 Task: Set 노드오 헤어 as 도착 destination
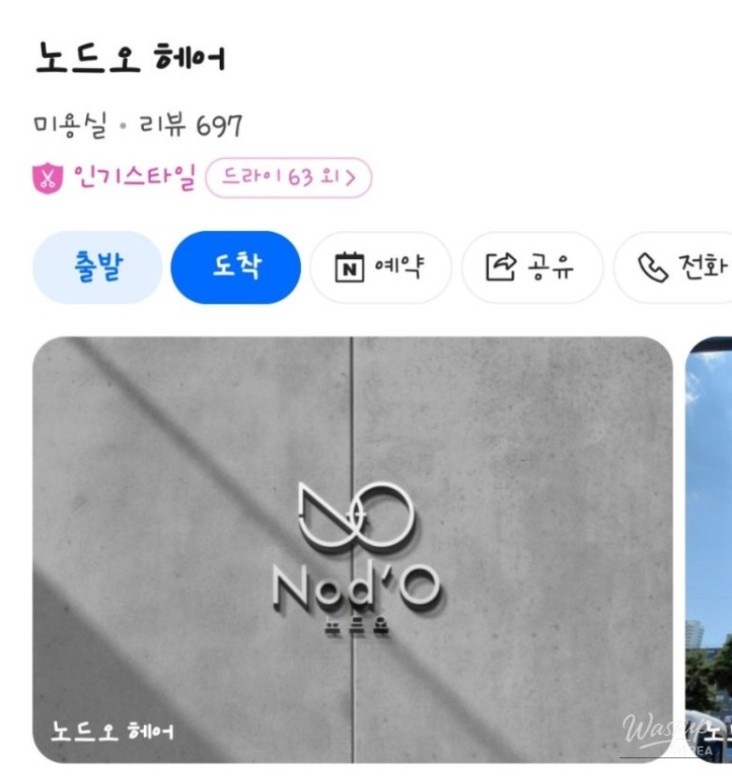click(235, 267)
